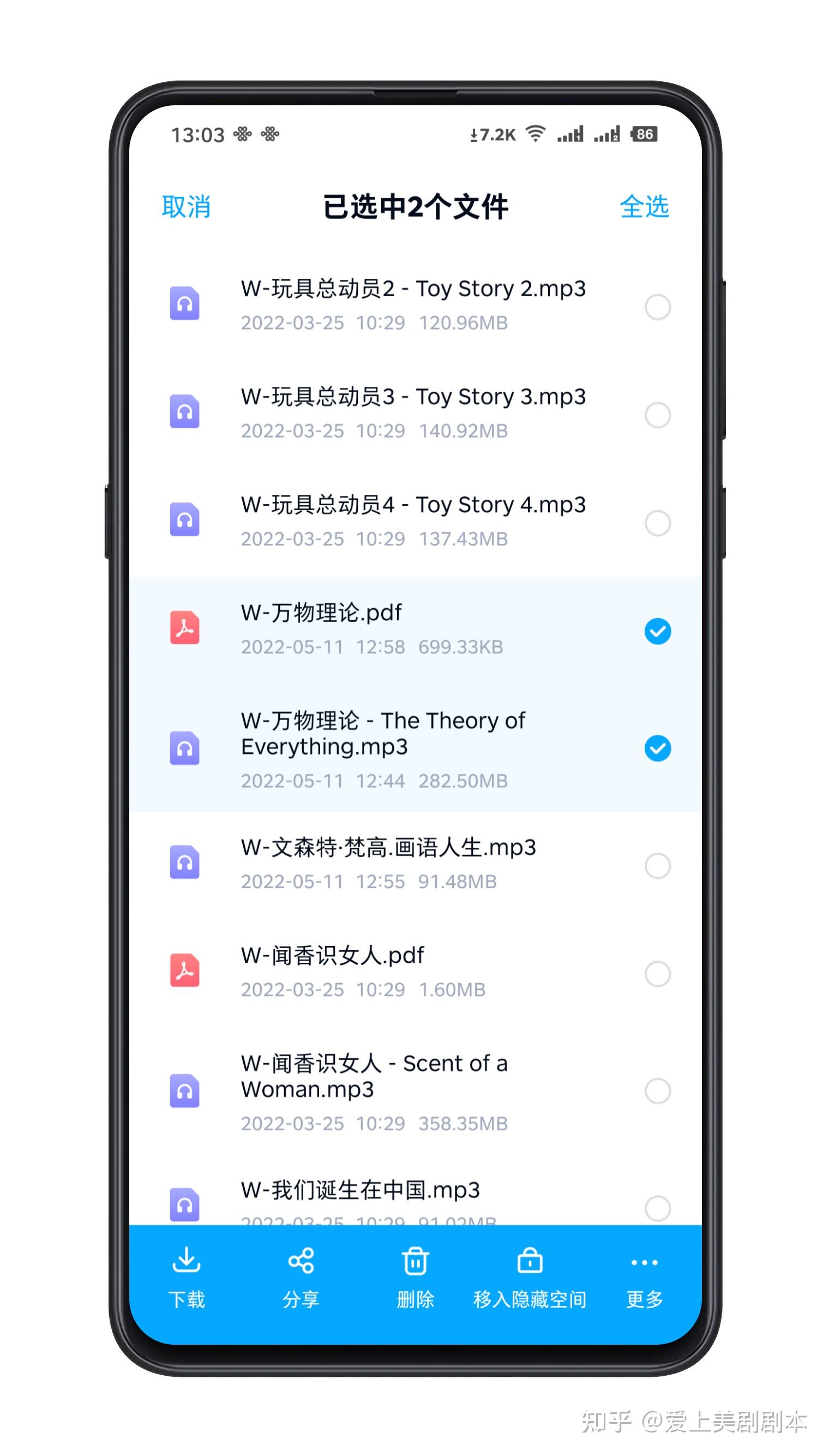Select all files
829x1456 pixels.
[x=644, y=207]
